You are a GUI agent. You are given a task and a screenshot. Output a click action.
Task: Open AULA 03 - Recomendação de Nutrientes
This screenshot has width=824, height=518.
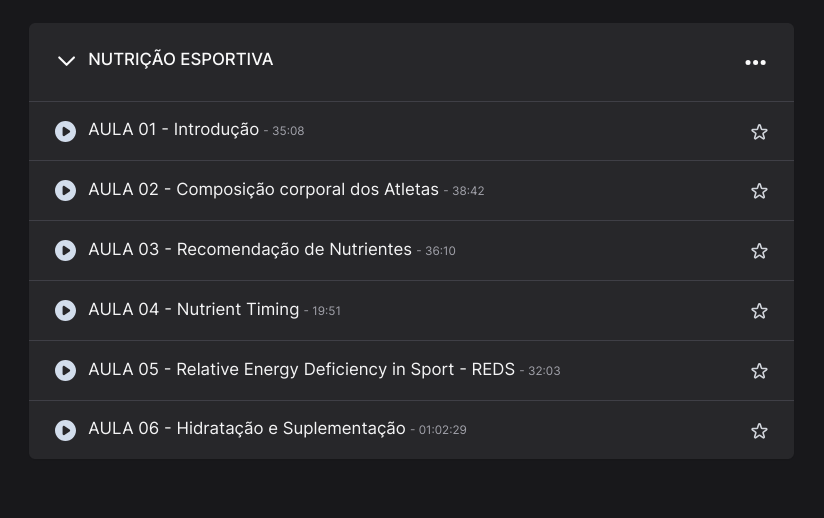tap(249, 250)
